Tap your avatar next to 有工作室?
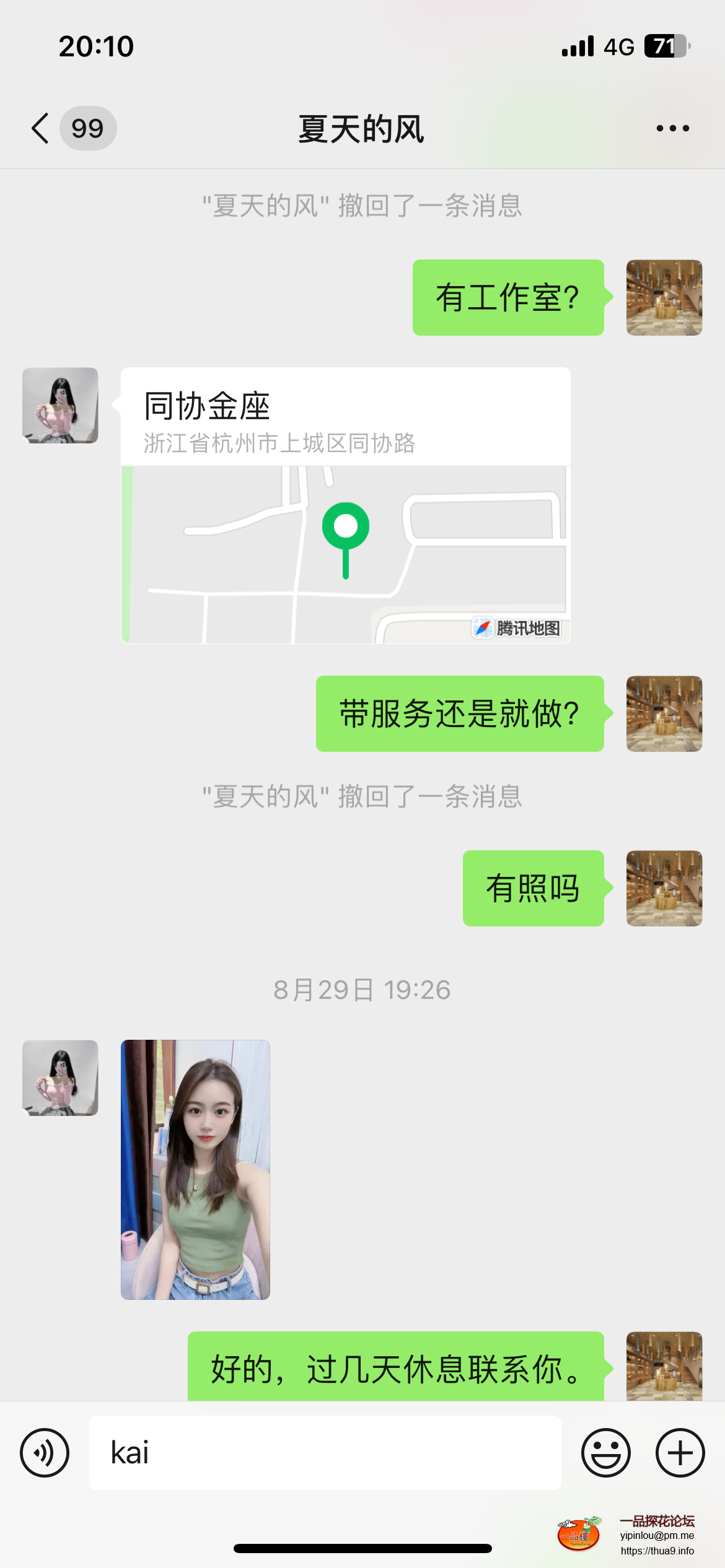The width and height of the screenshot is (725, 1568). (664, 298)
